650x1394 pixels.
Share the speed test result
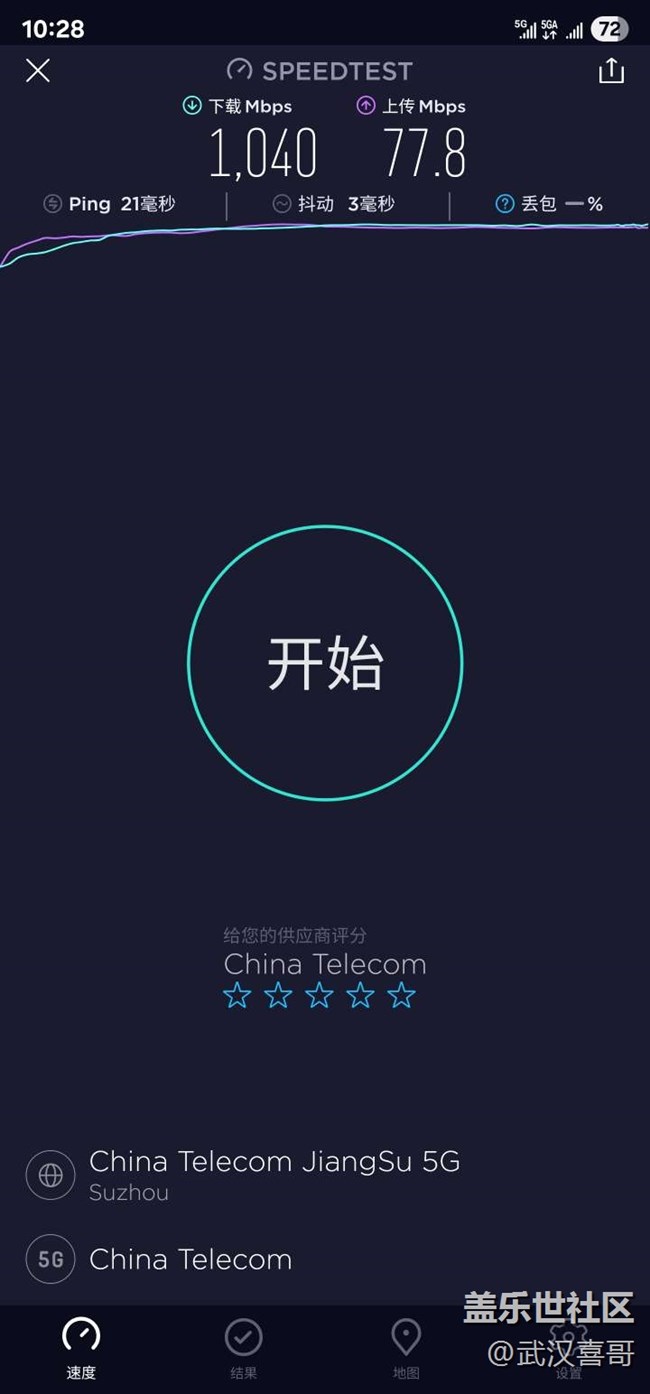(x=611, y=70)
